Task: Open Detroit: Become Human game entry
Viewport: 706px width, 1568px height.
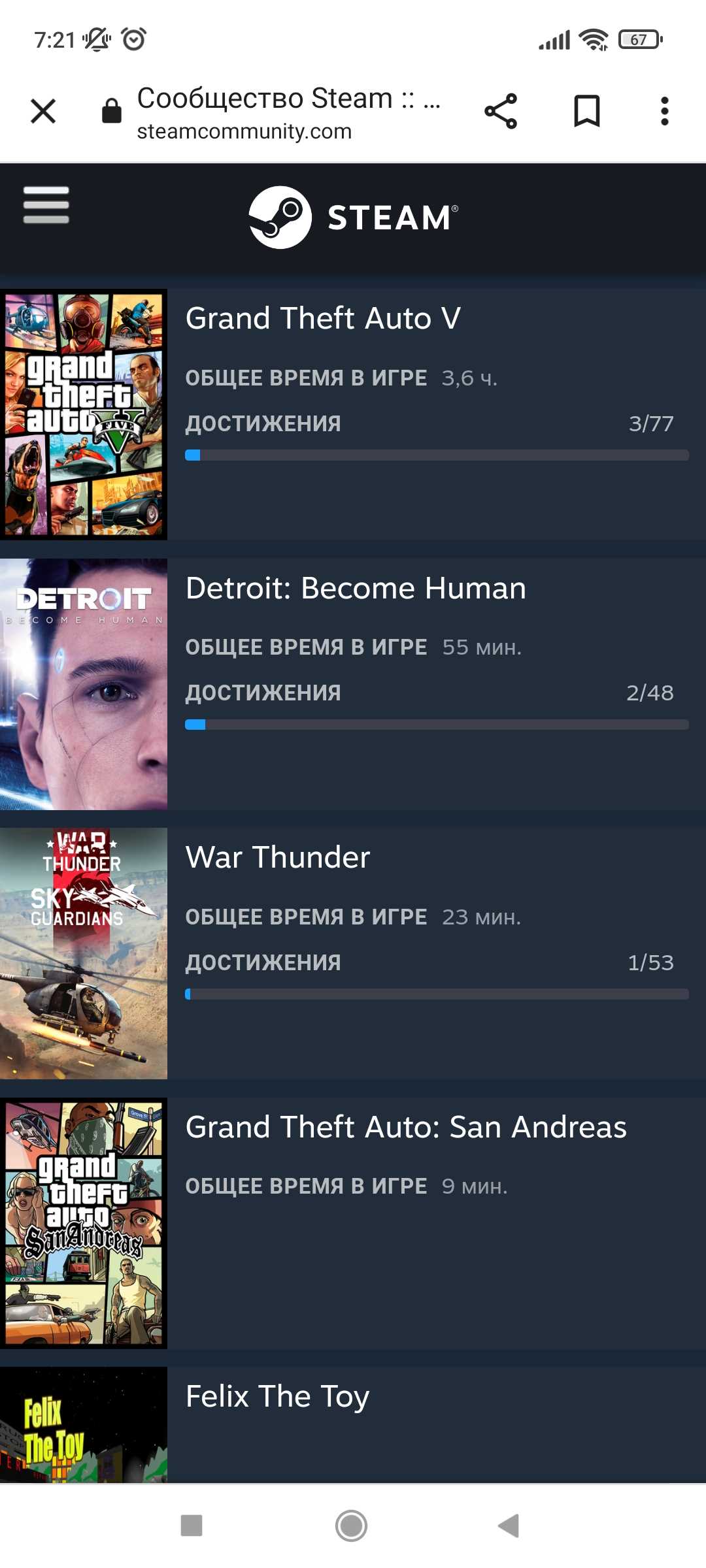Action: pos(356,588)
